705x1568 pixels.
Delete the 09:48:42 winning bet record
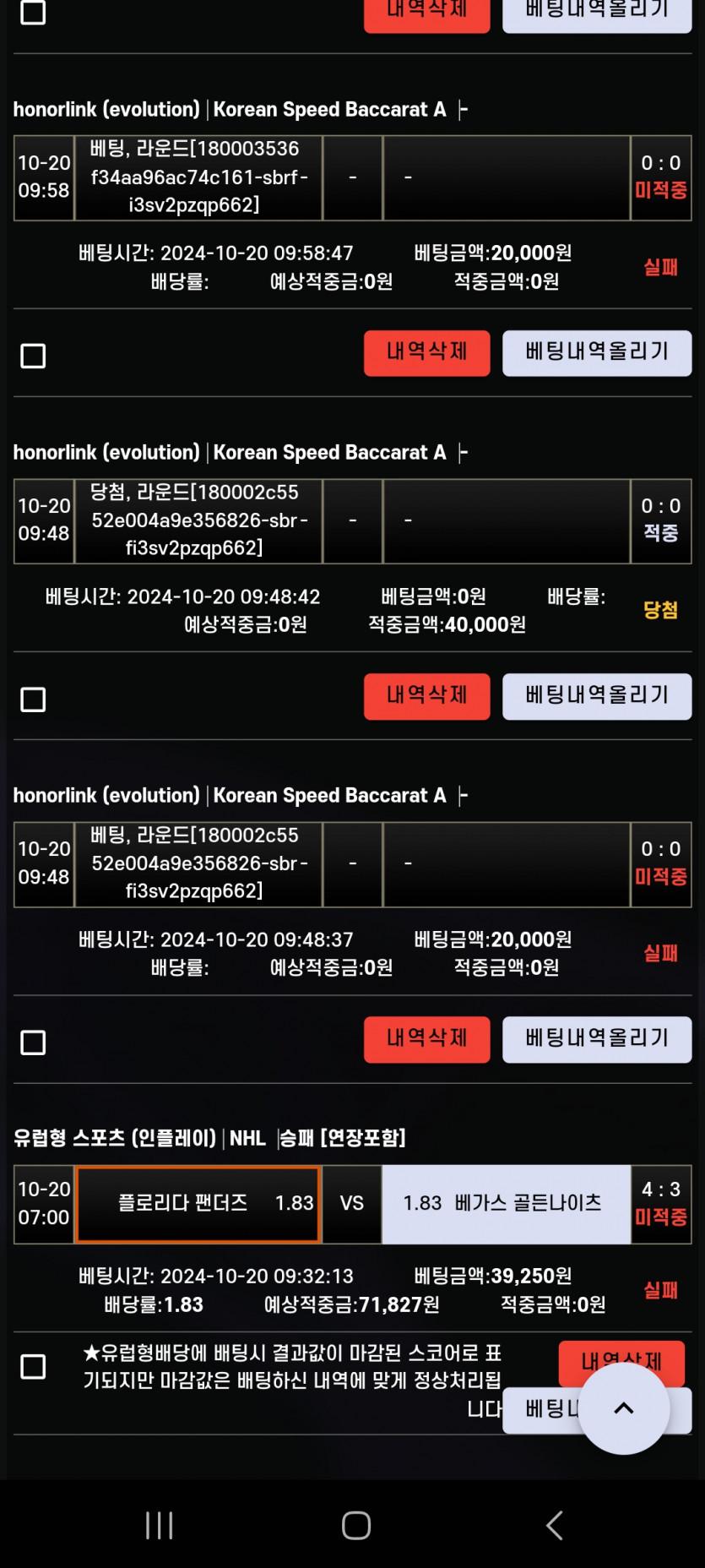426,696
